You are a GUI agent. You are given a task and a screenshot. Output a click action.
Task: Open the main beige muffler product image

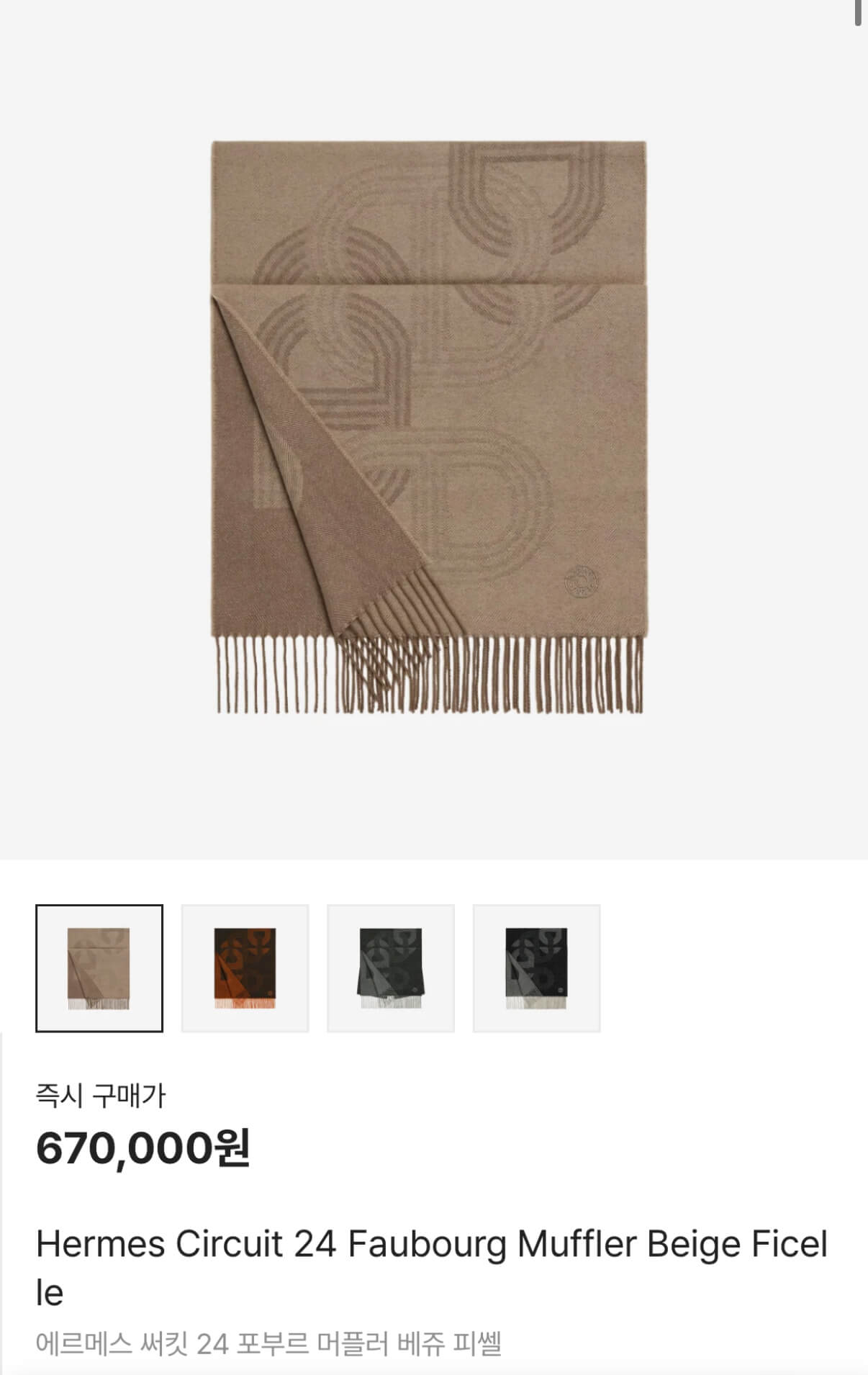click(x=429, y=427)
